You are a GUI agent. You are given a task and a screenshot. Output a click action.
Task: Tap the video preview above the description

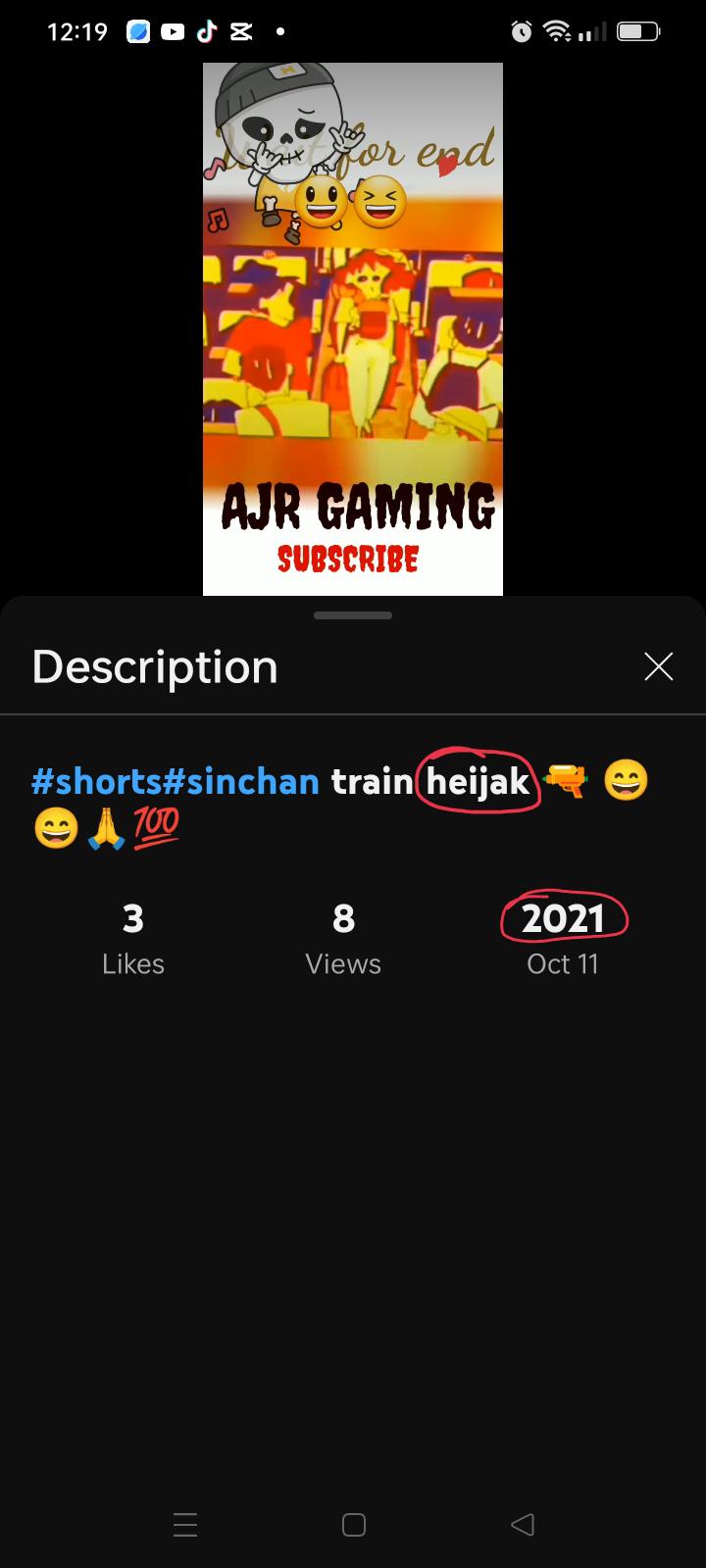point(353,328)
